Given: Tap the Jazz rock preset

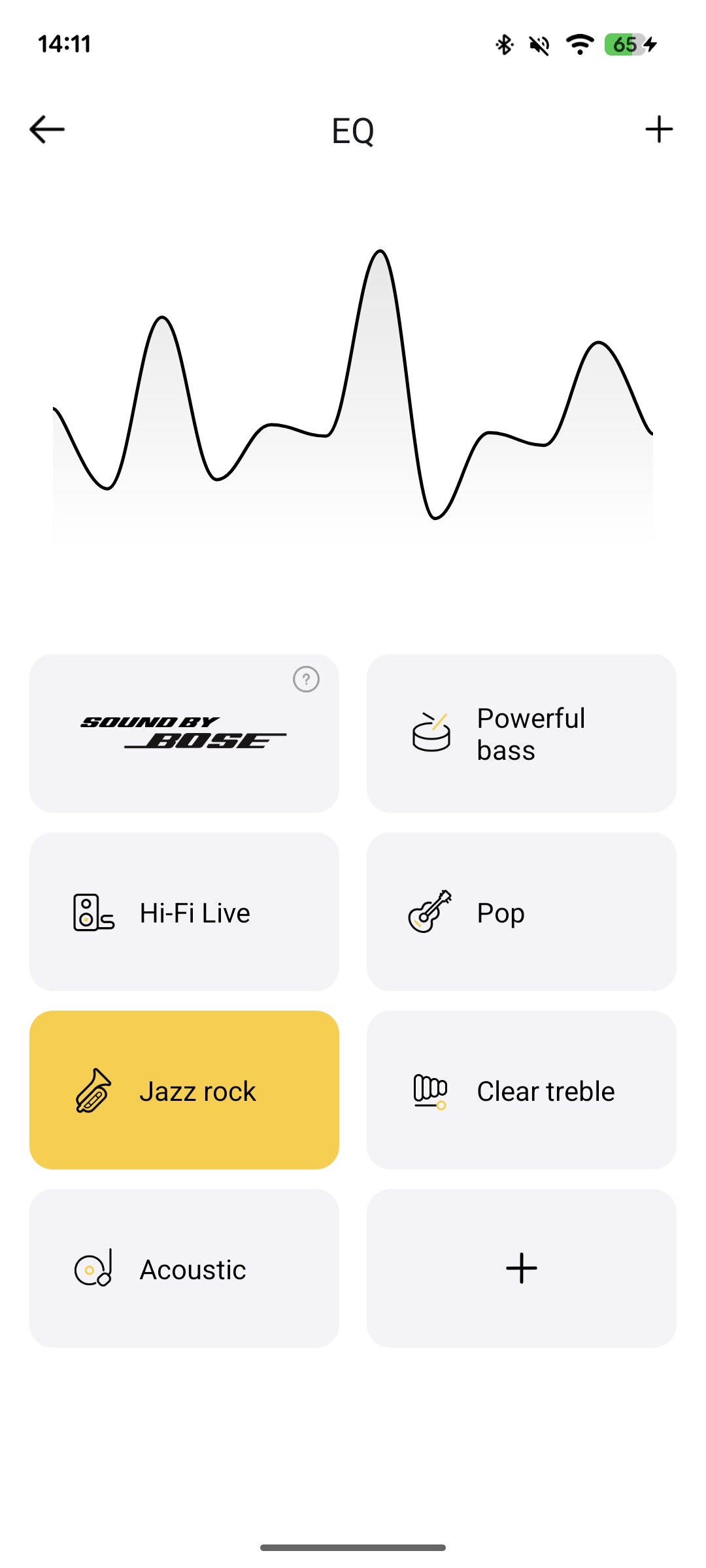Looking at the screenshot, I should [184, 1090].
